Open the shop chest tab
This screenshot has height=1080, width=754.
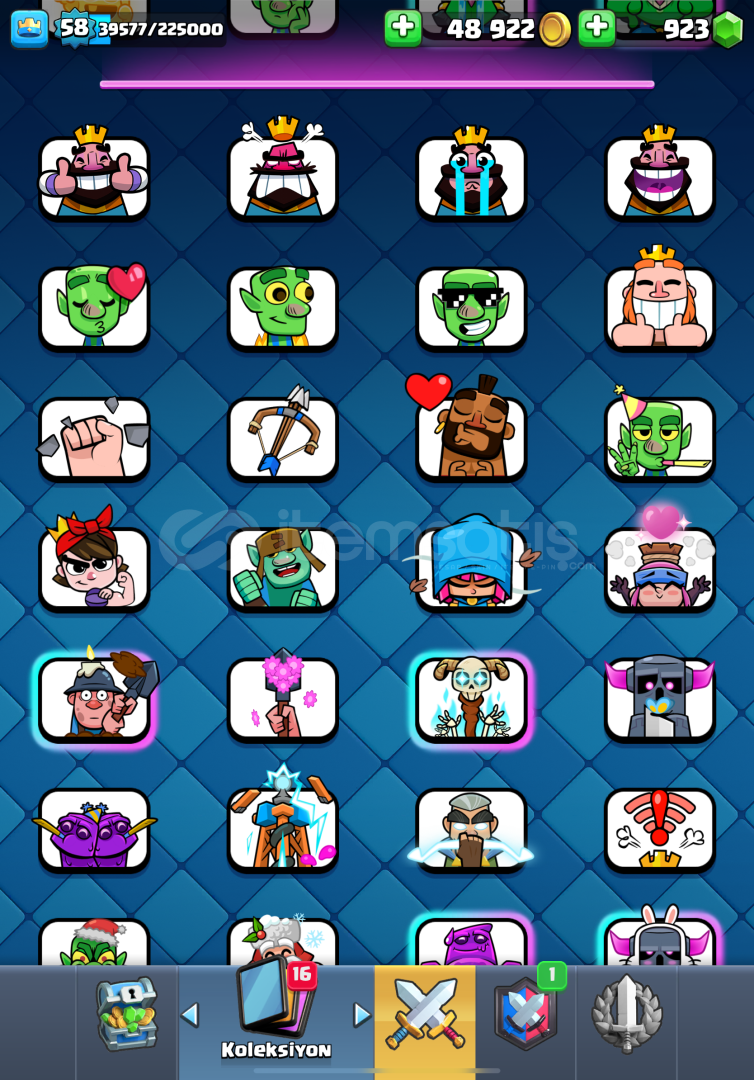point(127,1014)
